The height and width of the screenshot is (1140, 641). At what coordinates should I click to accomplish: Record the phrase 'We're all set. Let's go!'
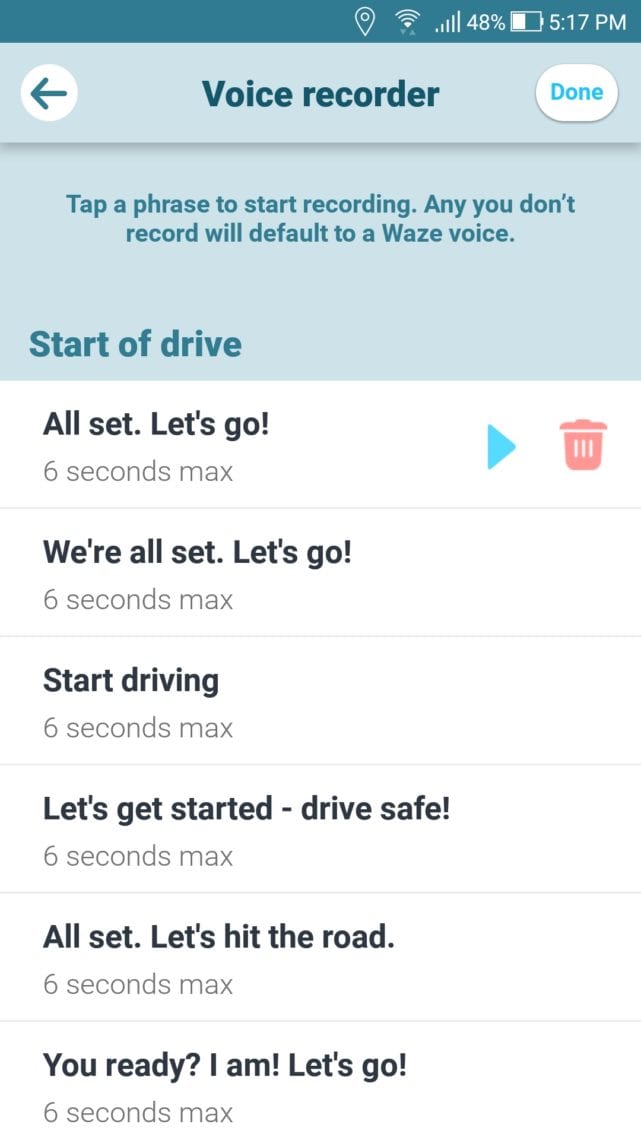(x=197, y=571)
